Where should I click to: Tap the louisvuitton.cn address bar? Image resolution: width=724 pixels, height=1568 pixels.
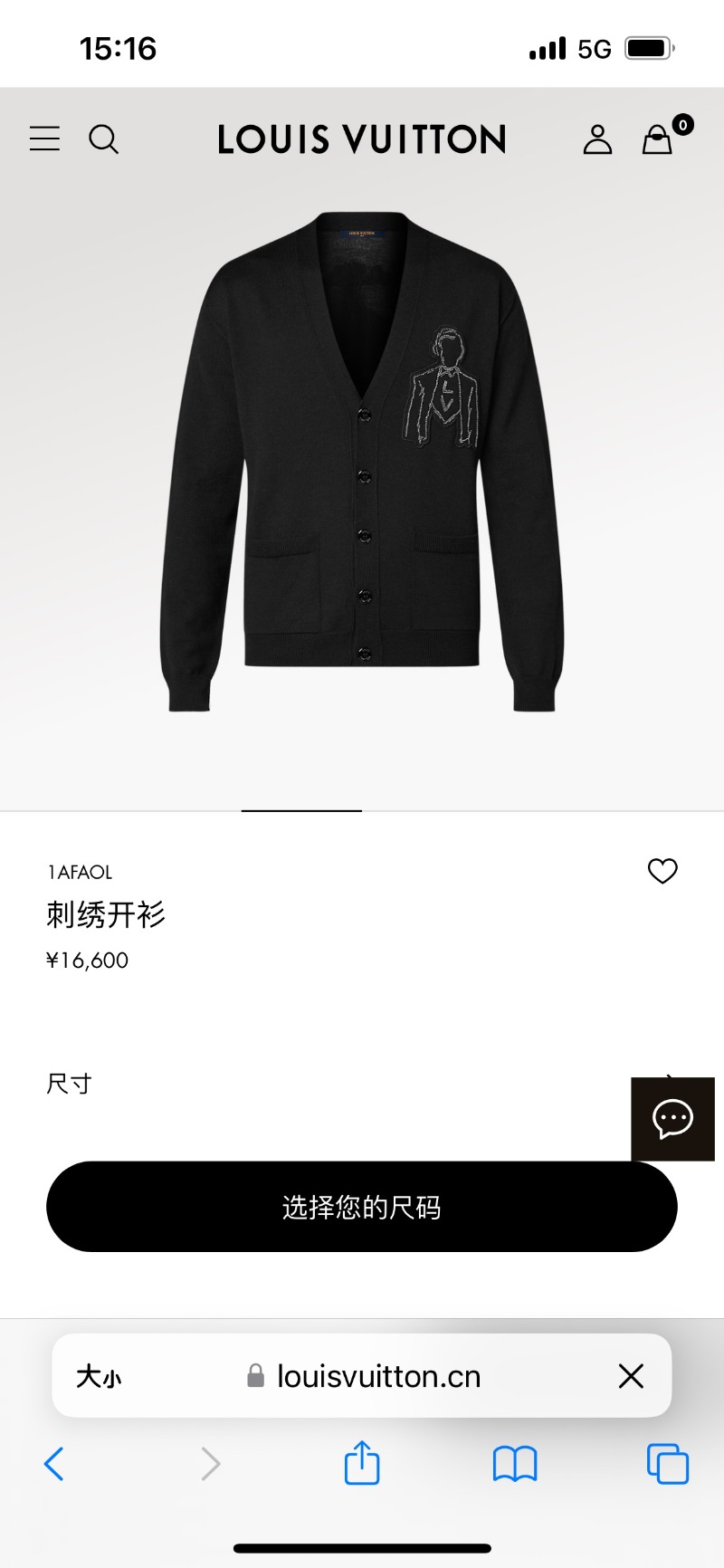click(378, 1377)
